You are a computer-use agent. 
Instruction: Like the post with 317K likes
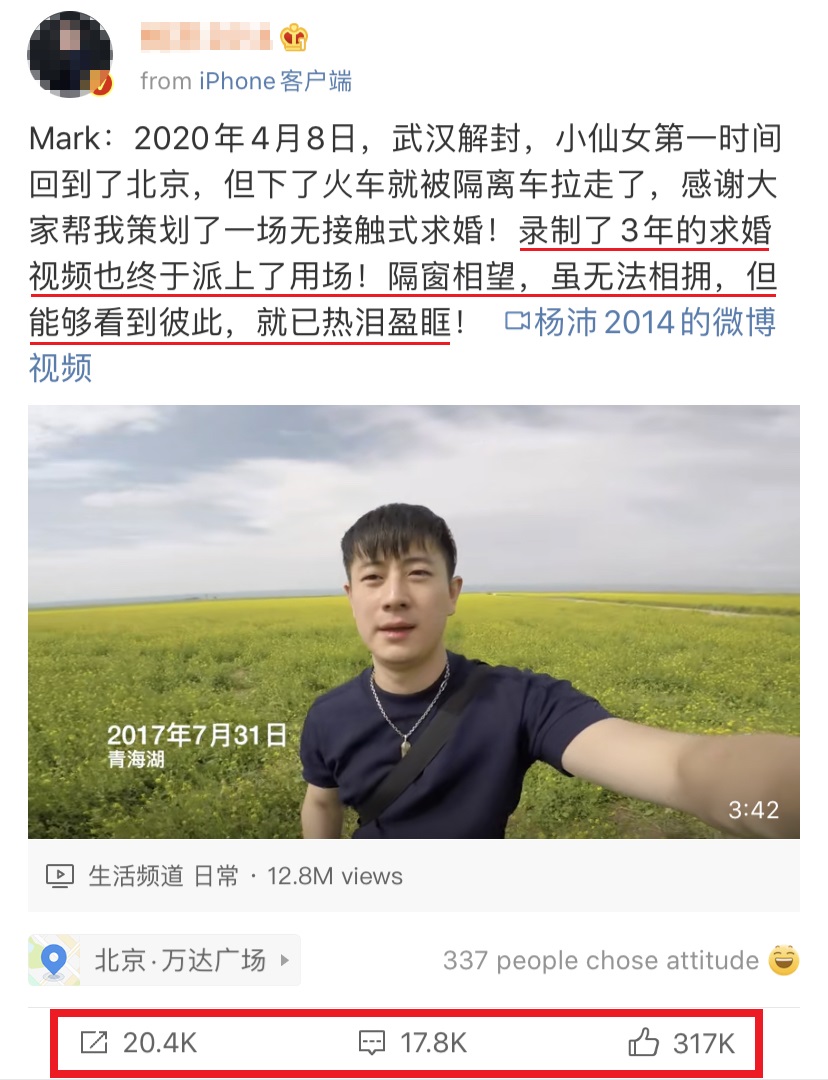click(x=682, y=1043)
